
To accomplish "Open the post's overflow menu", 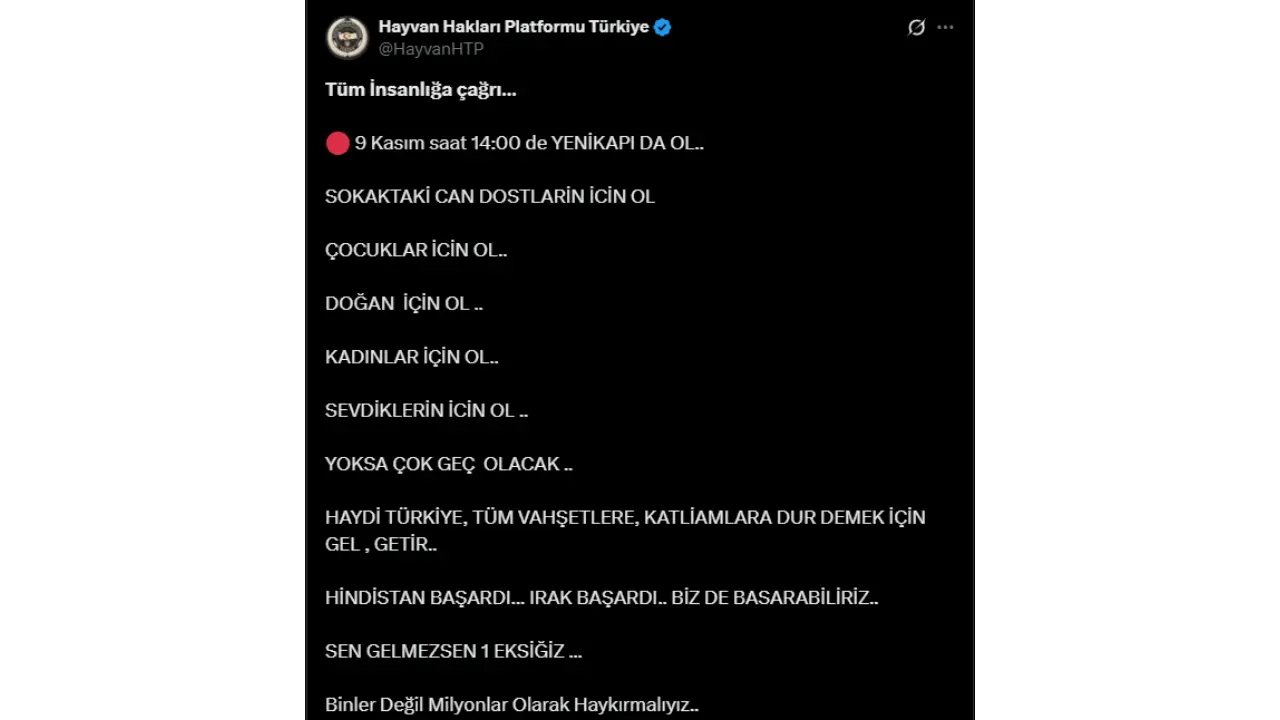I will tap(945, 28).
